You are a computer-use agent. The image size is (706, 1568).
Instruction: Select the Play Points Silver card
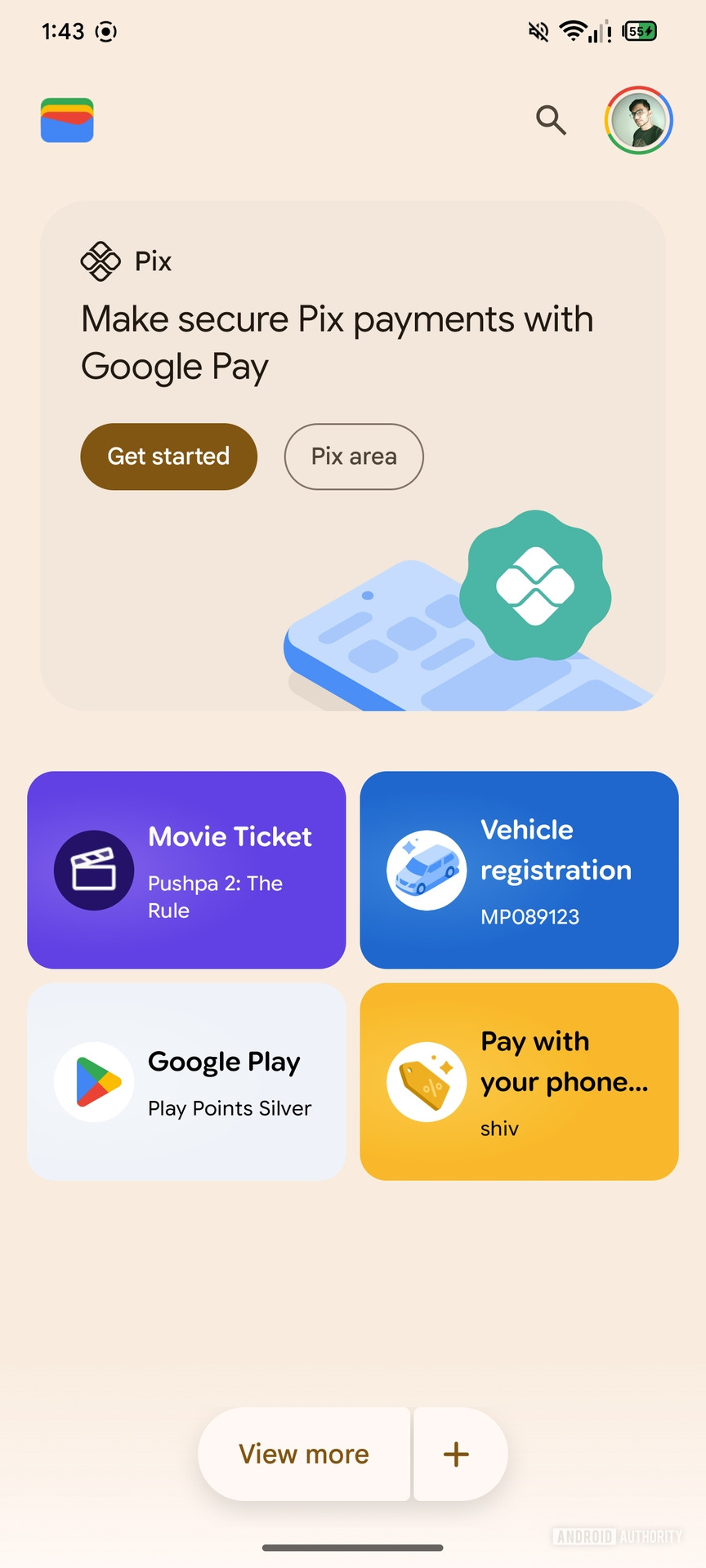[x=186, y=1081]
